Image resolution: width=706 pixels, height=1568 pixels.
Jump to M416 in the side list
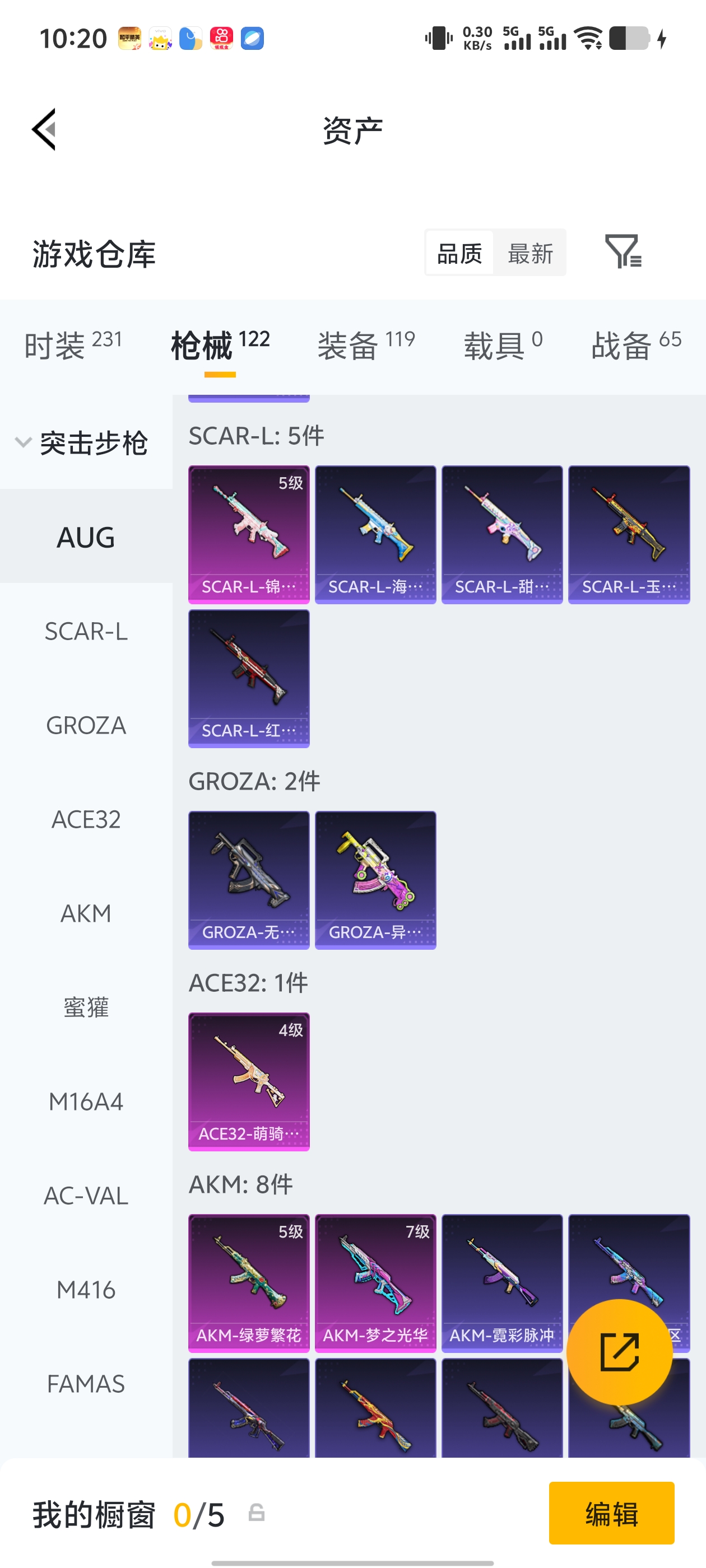point(86,1289)
